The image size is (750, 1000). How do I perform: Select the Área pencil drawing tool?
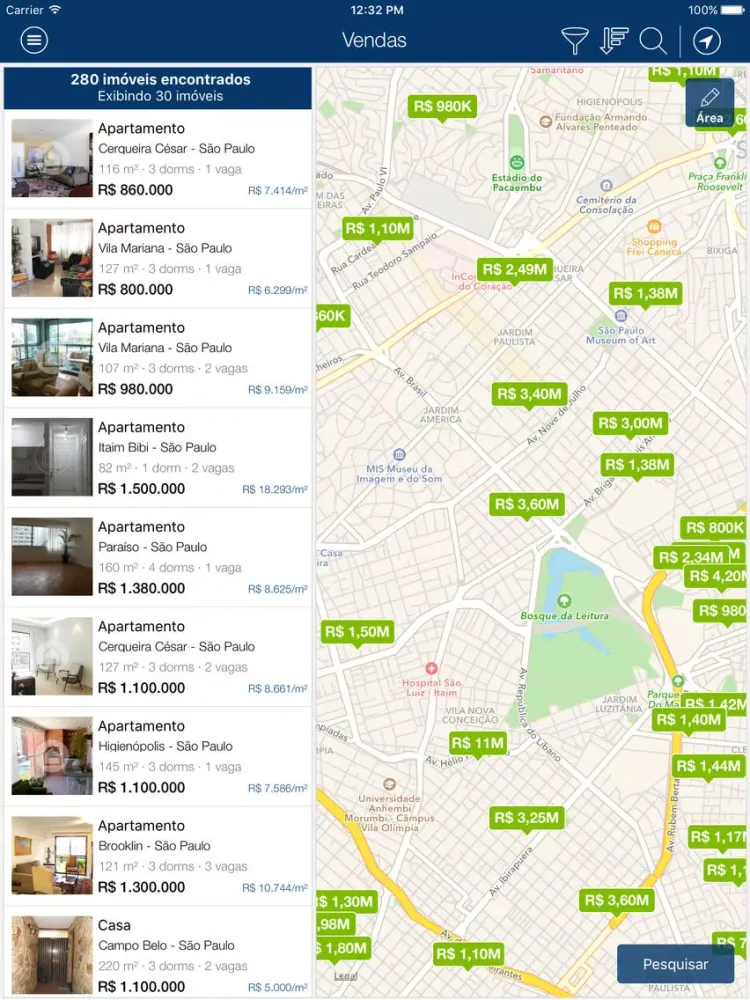tap(711, 104)
